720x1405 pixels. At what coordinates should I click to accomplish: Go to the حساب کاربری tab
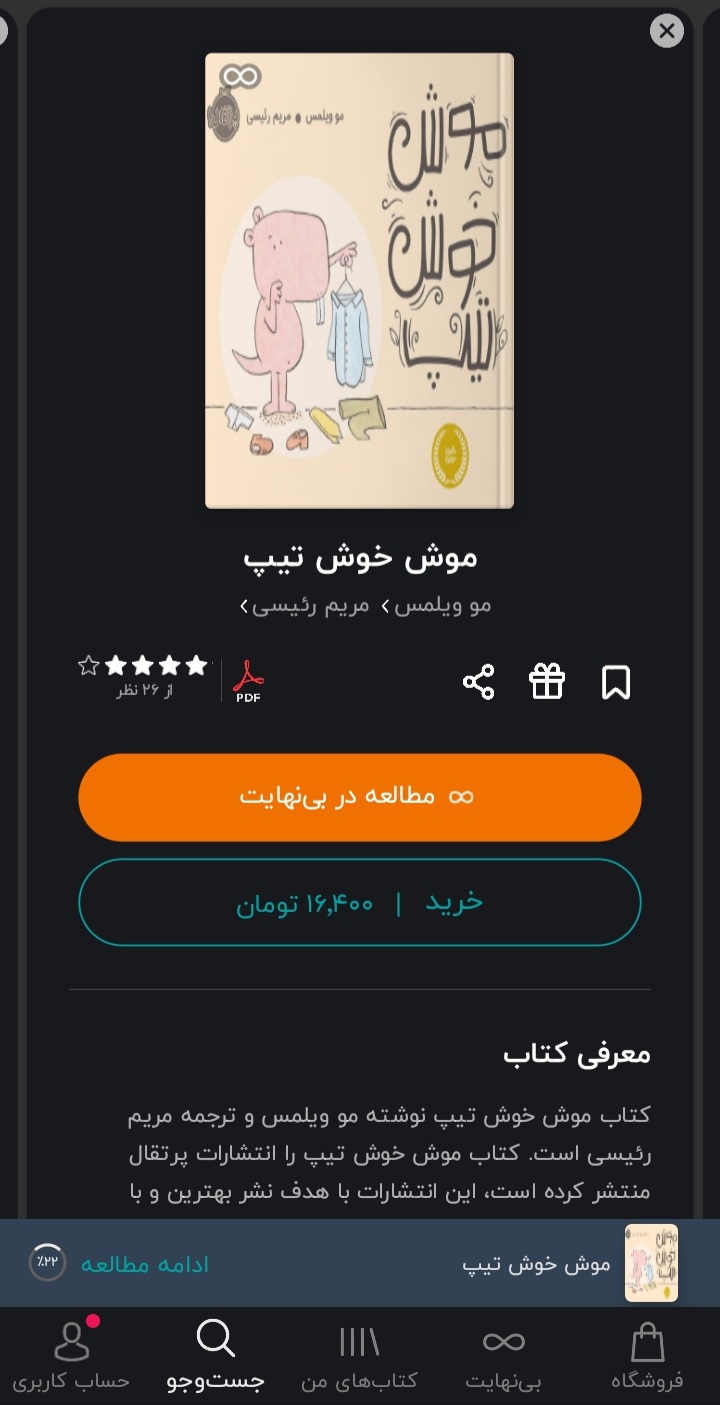[71, 1357]
